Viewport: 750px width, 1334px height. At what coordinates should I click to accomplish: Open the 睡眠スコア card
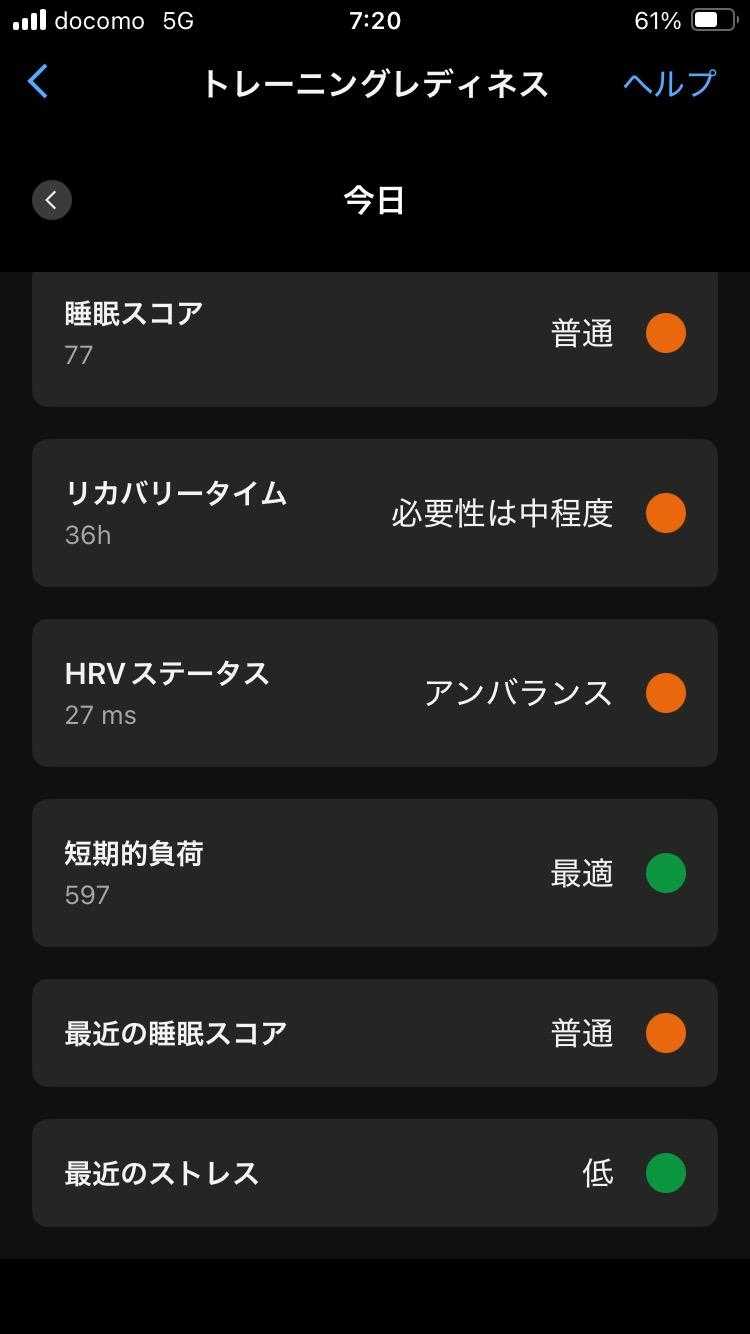(x=374, y=336)
